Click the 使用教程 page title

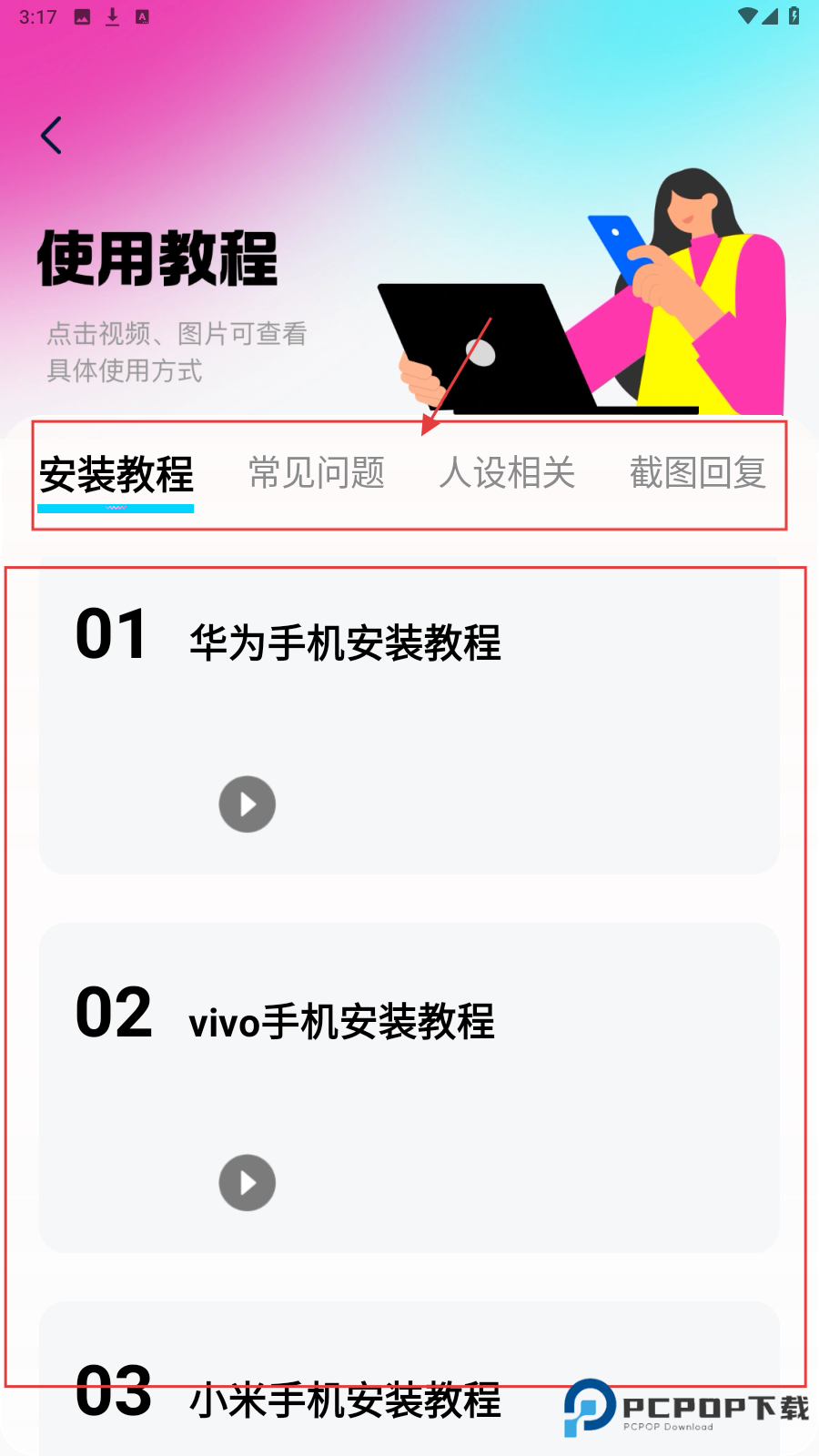[x=155, y=259]
